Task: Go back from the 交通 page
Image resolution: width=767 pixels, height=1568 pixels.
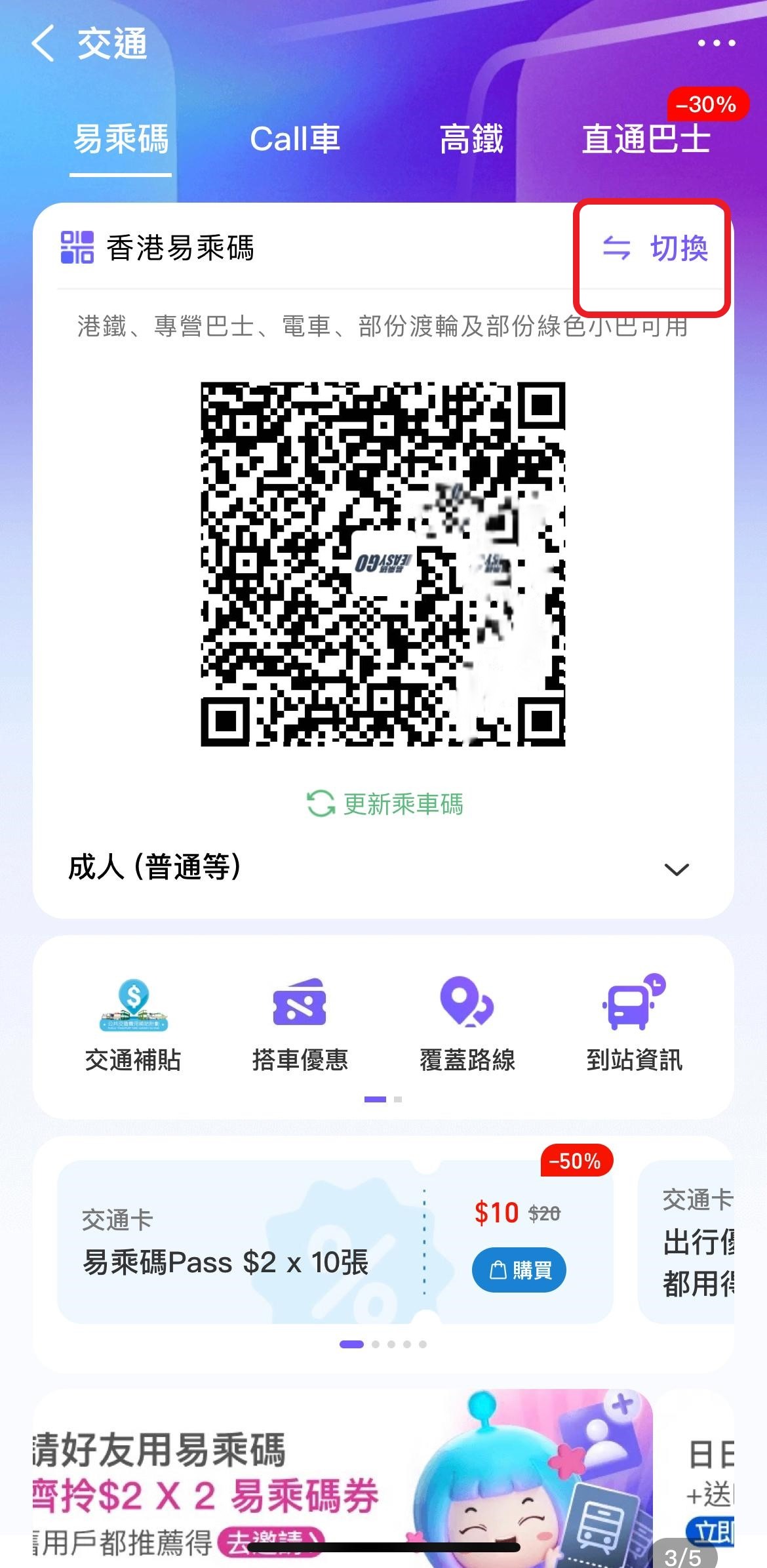Action: [43, 45]
